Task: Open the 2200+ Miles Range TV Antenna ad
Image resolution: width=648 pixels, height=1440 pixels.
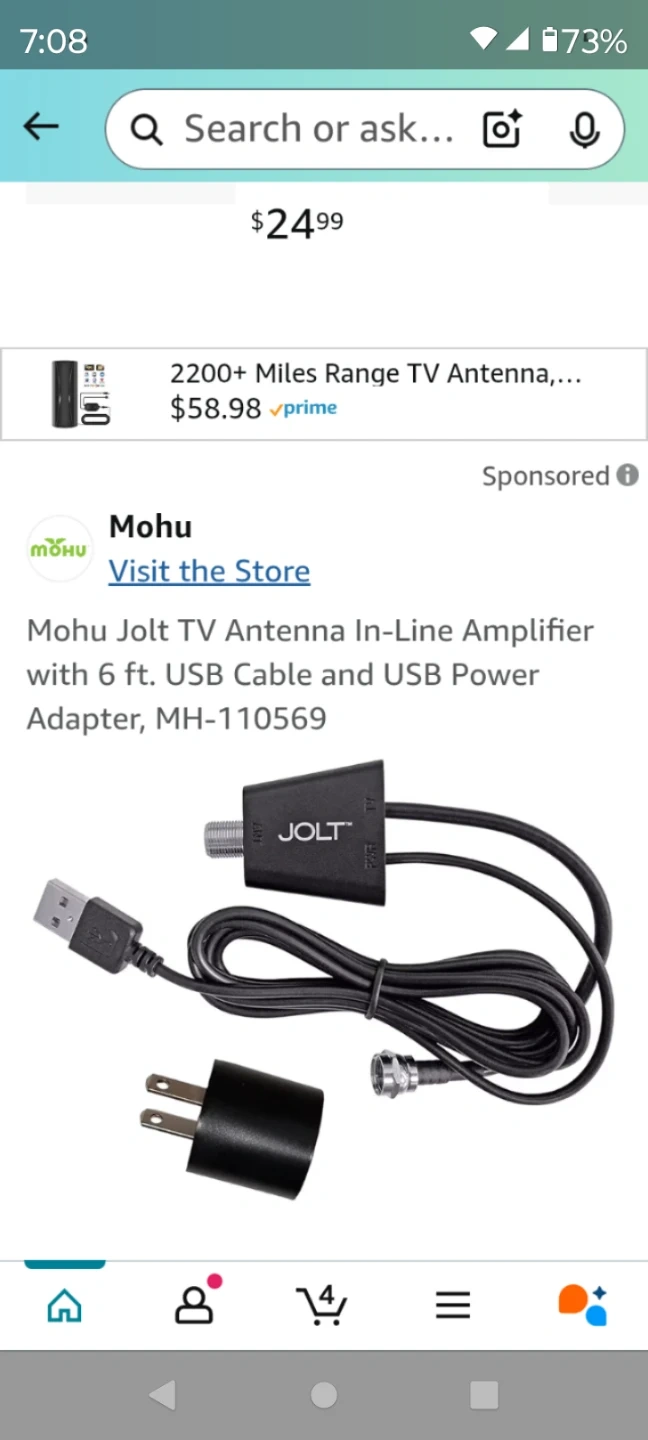Action: [324, 394]
